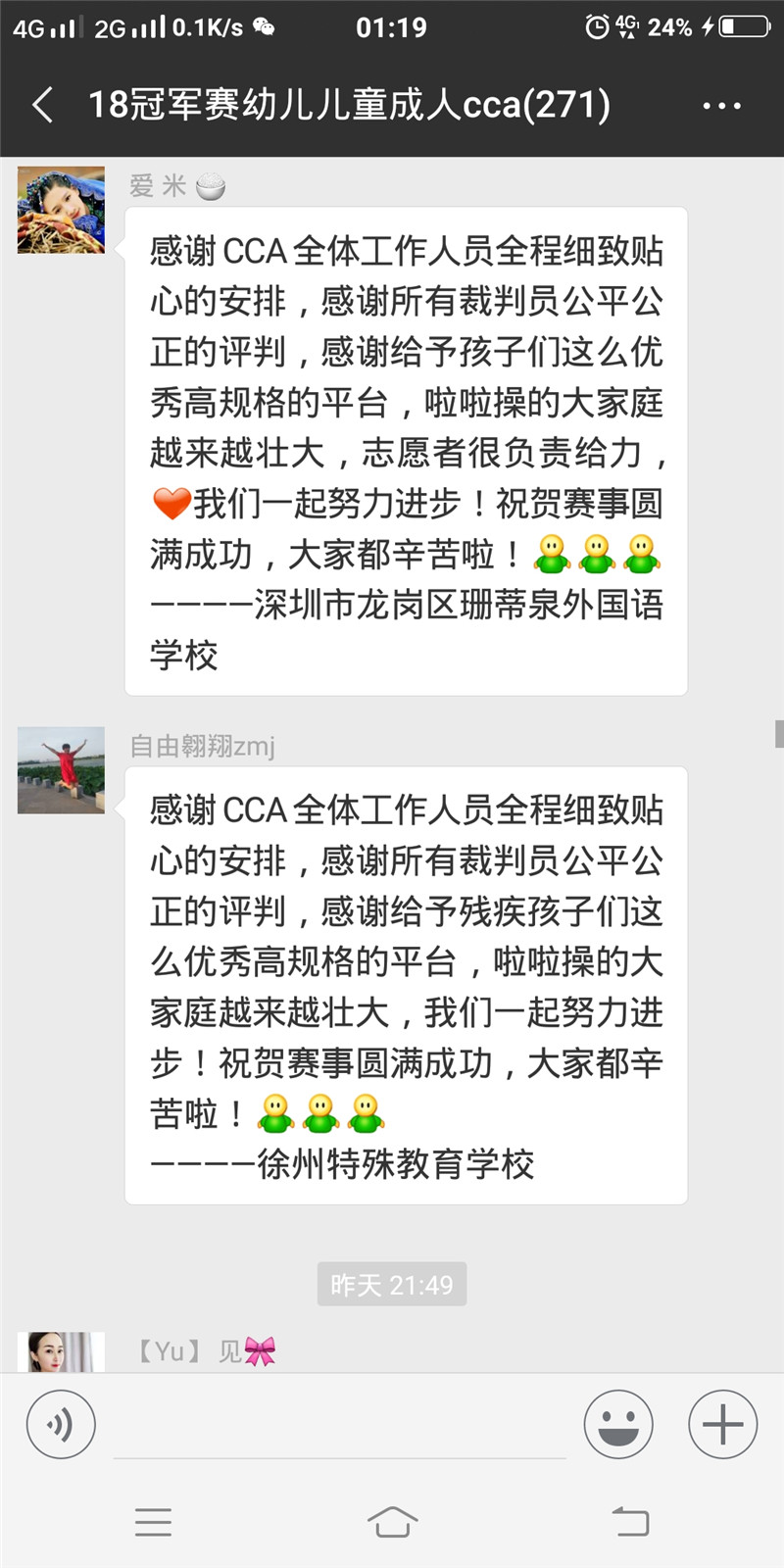This screenshot has width=784, height=1568.
Task: Open the plus attachments menu
Action: point(722,1425)
